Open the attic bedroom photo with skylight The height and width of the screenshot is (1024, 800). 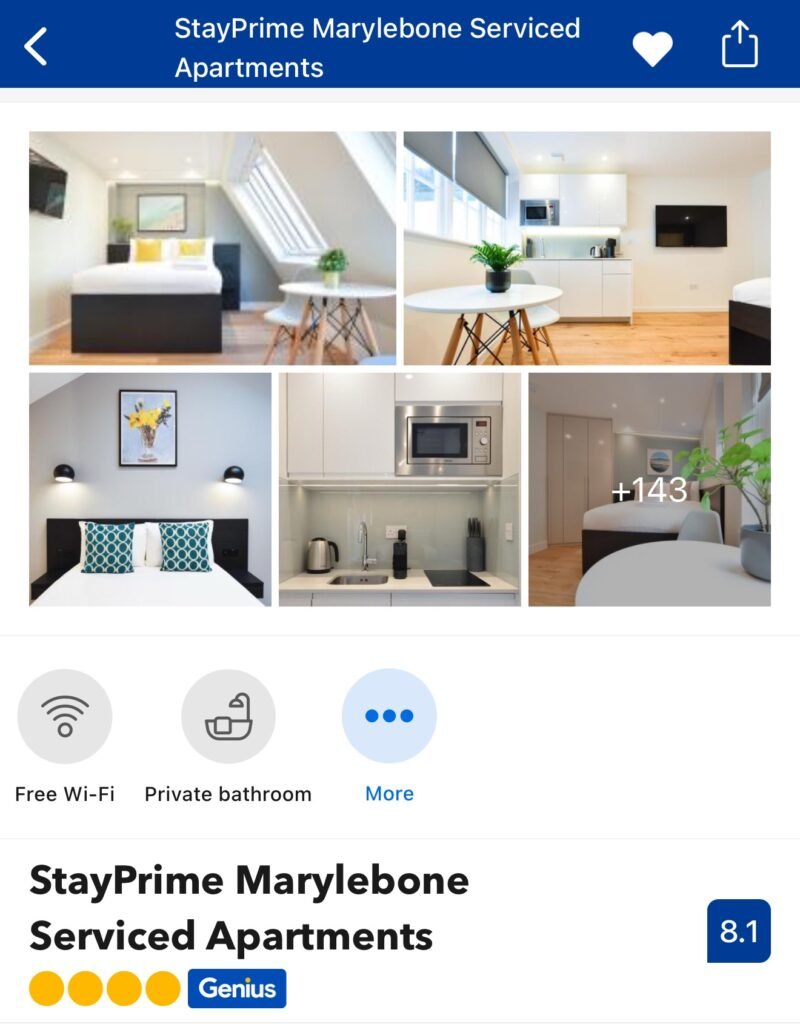pyautogui.click(x=212, y=248)
